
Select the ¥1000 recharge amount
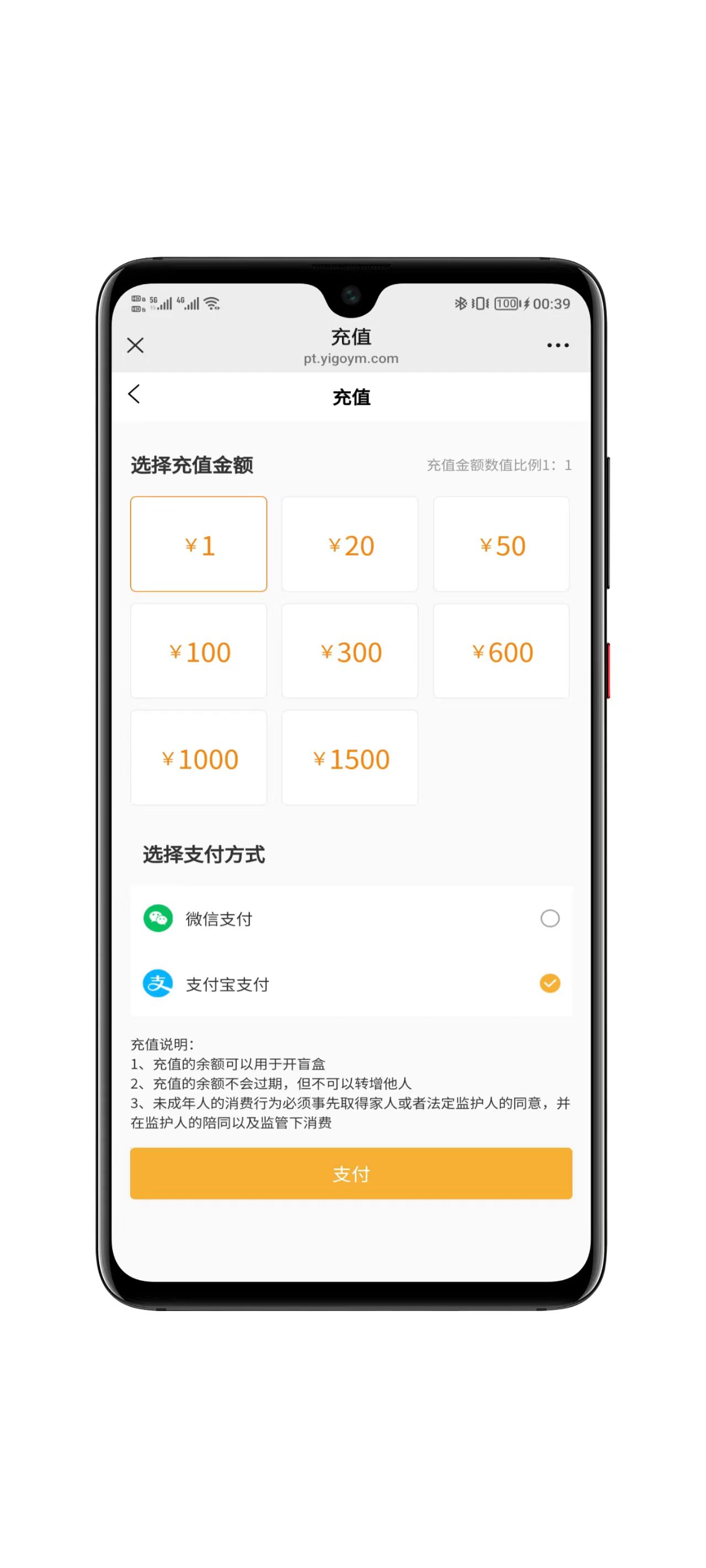click(199, 758)
